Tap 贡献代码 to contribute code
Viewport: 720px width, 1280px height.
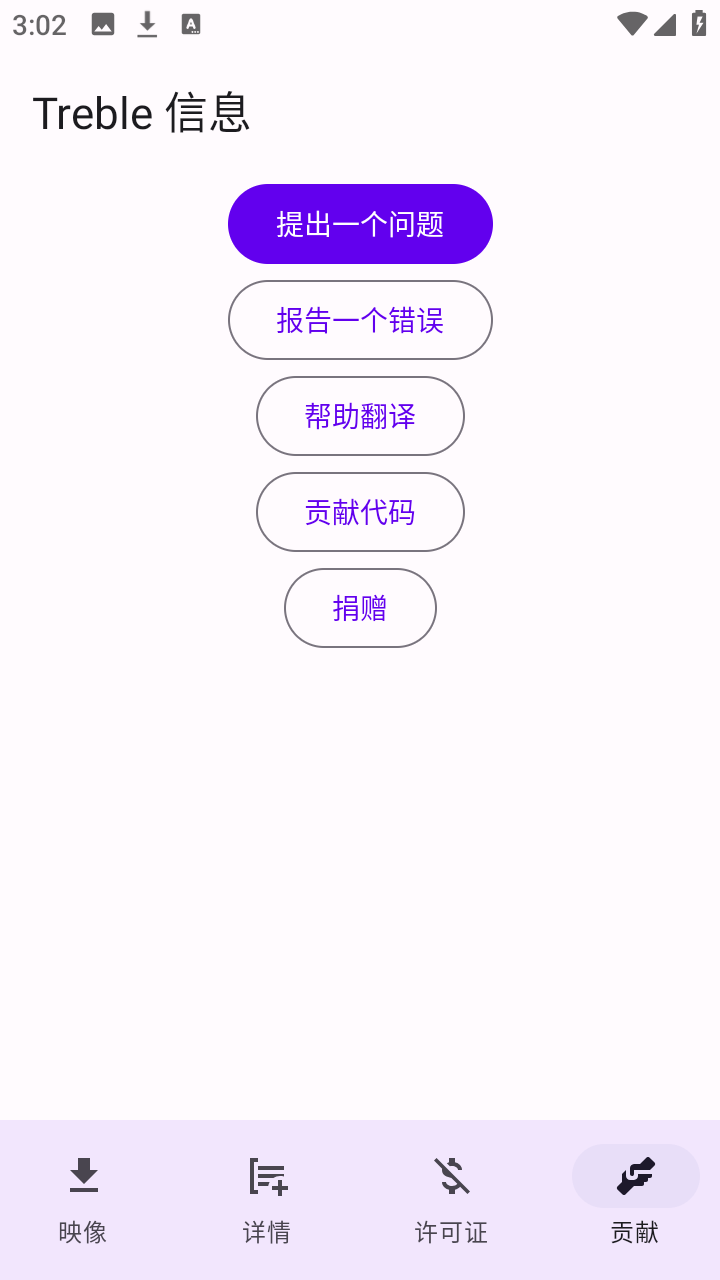pos(360,512)
